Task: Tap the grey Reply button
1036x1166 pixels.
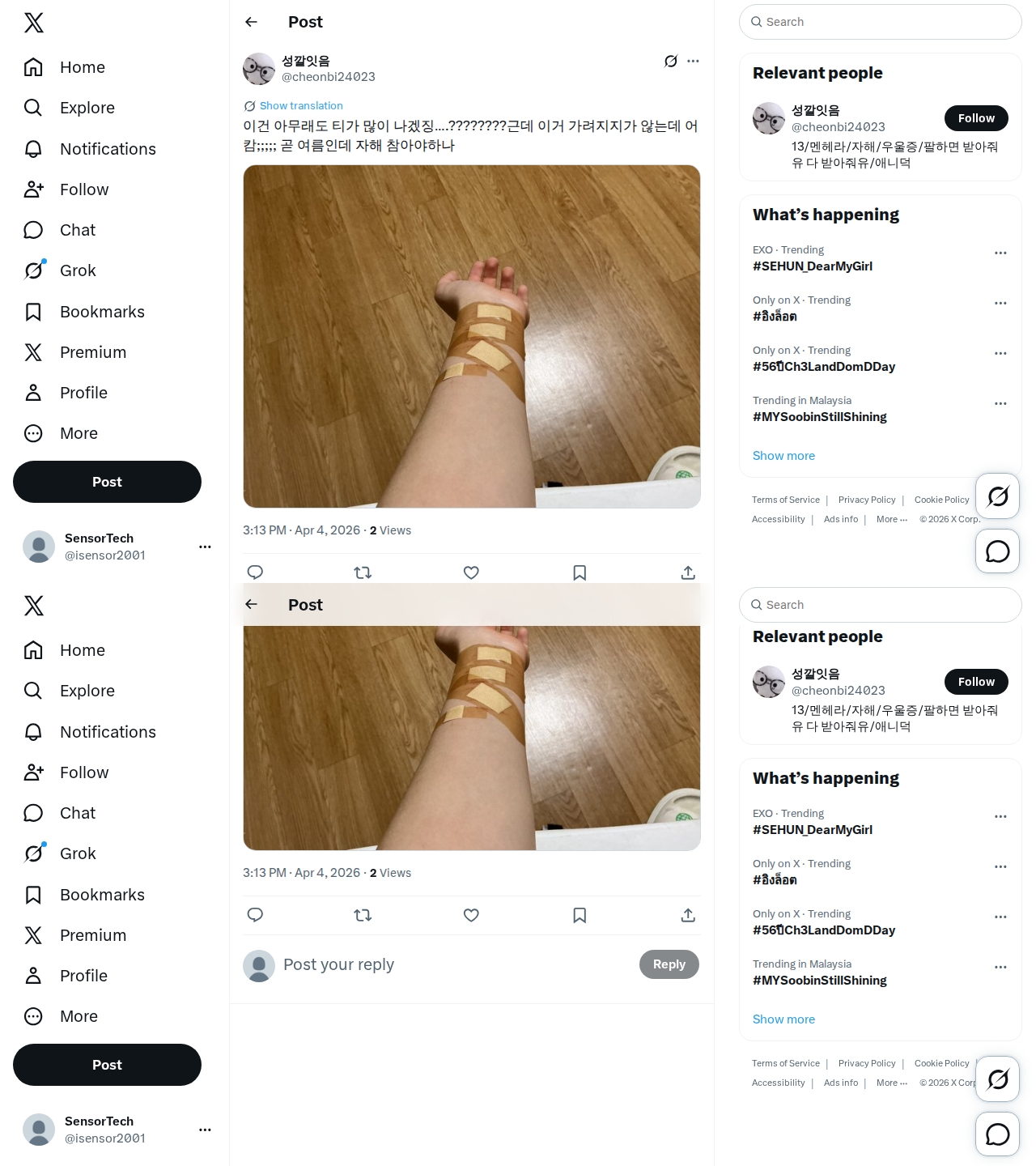Action: pyautogui.click(x=669, y=964)
